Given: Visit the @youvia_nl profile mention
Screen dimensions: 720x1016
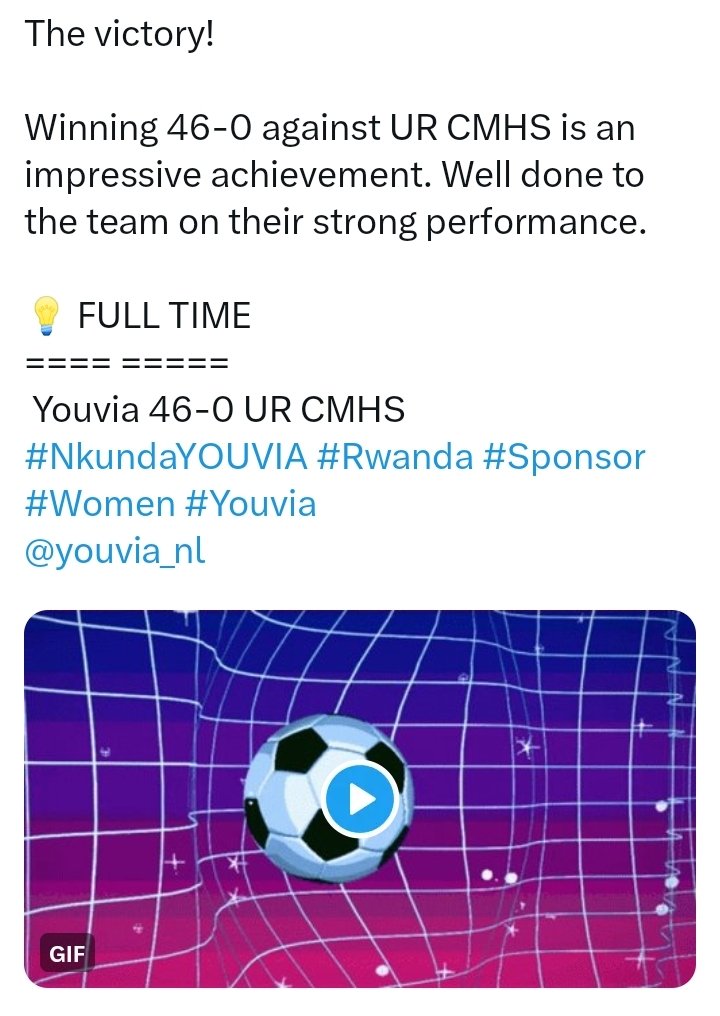Looking at the screenshot, I should coord(115,549).
